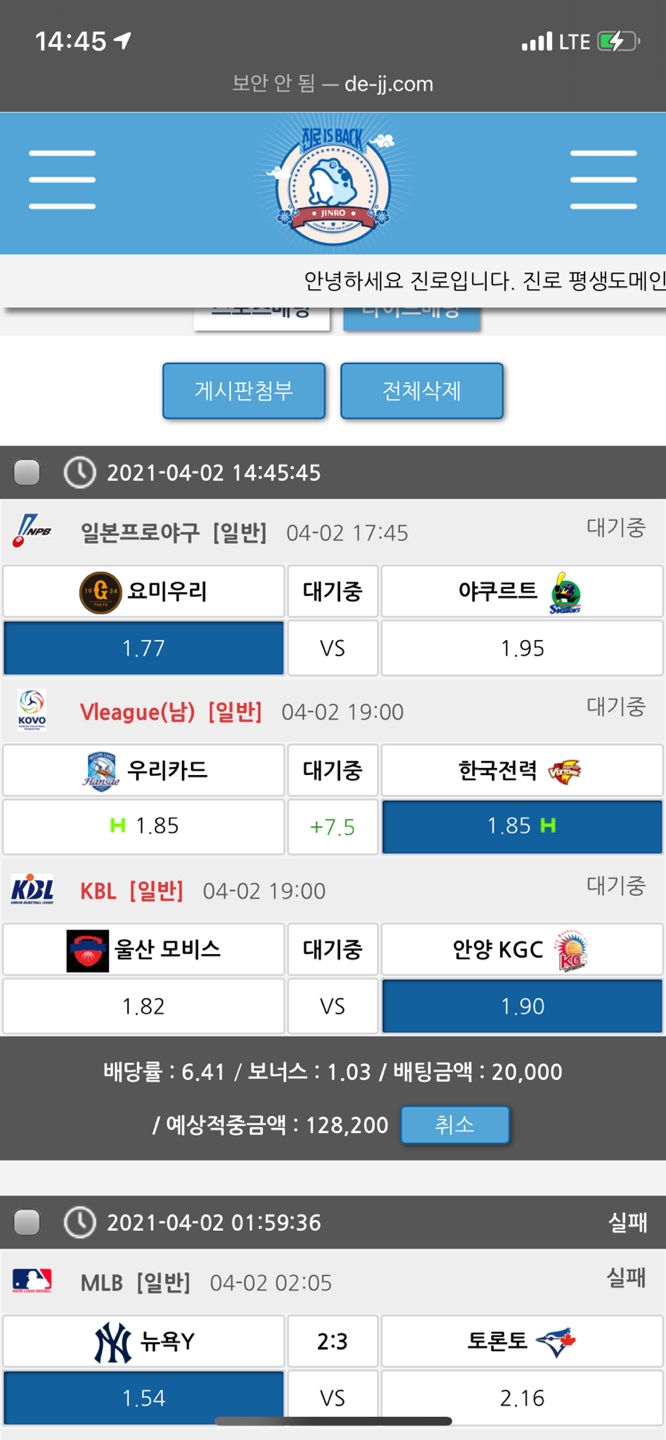
Task: Tap the Jinro logo in the header
Action: tap(332, 182)
